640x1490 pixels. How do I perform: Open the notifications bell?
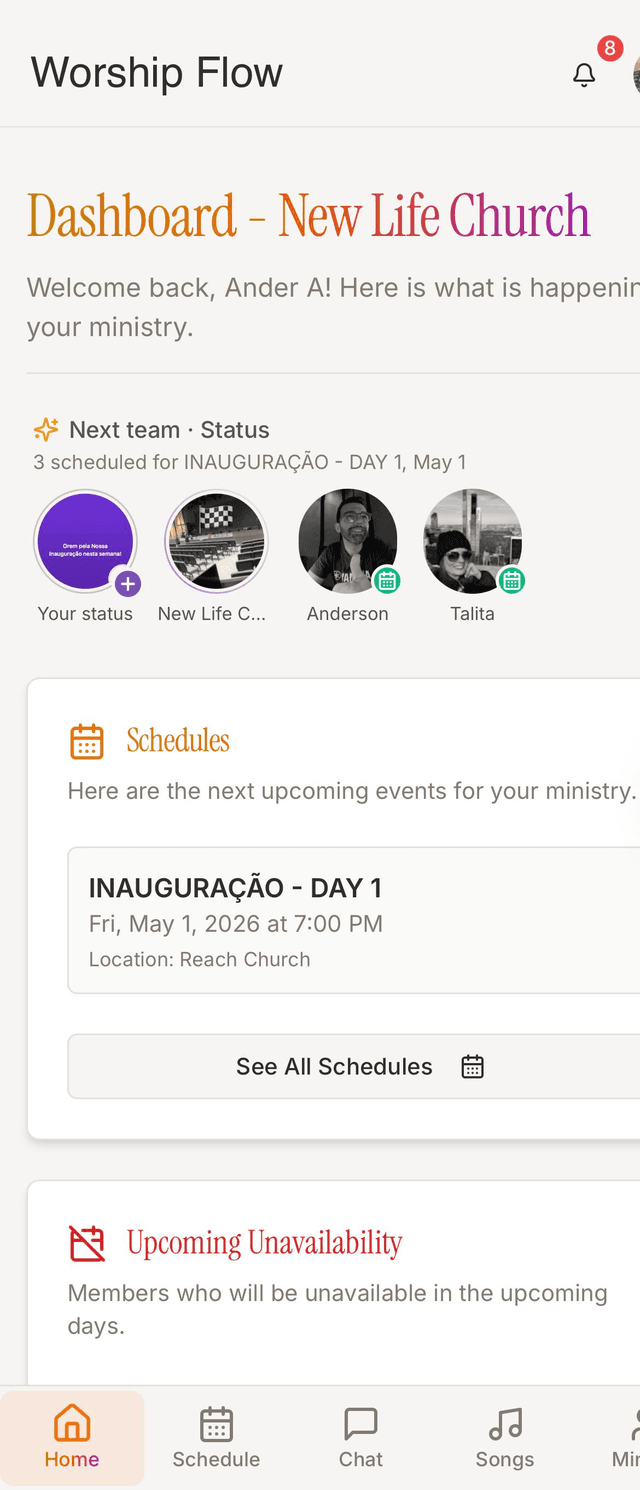(x=584, y=74)
